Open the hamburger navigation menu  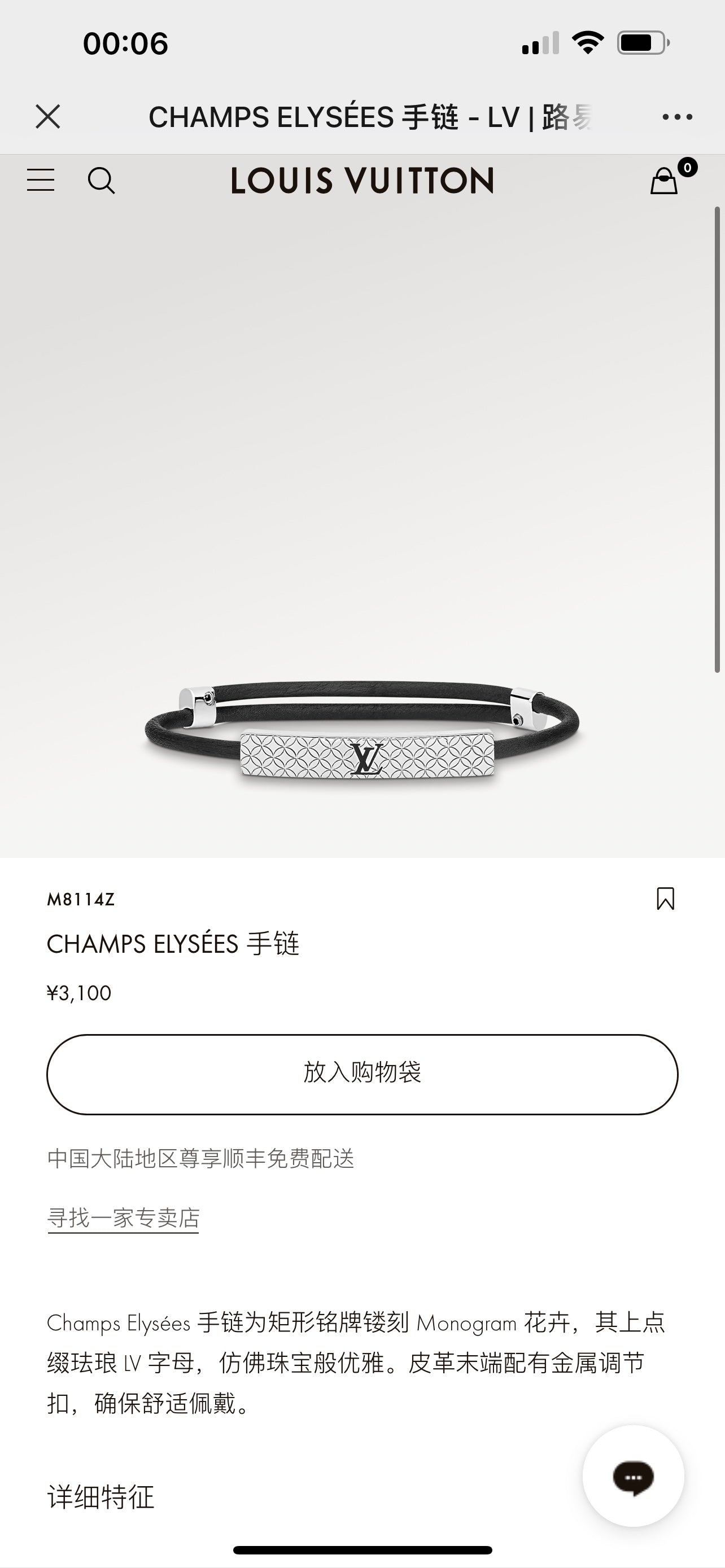[40, 181]
